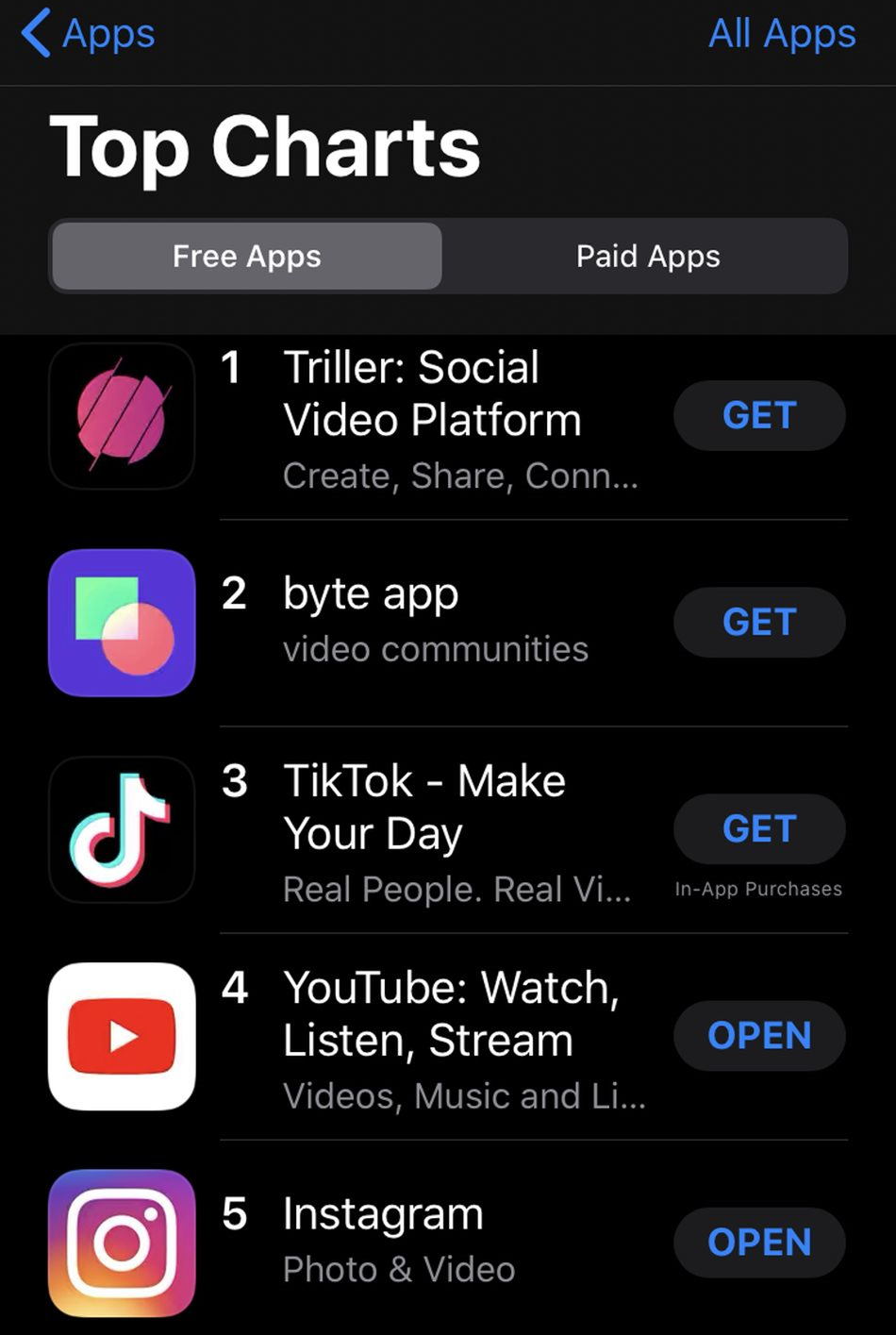This screenshot has width=896, height=1335.
Task: Tap the YouTube app icon
Action: click(x=121, y=1036)
